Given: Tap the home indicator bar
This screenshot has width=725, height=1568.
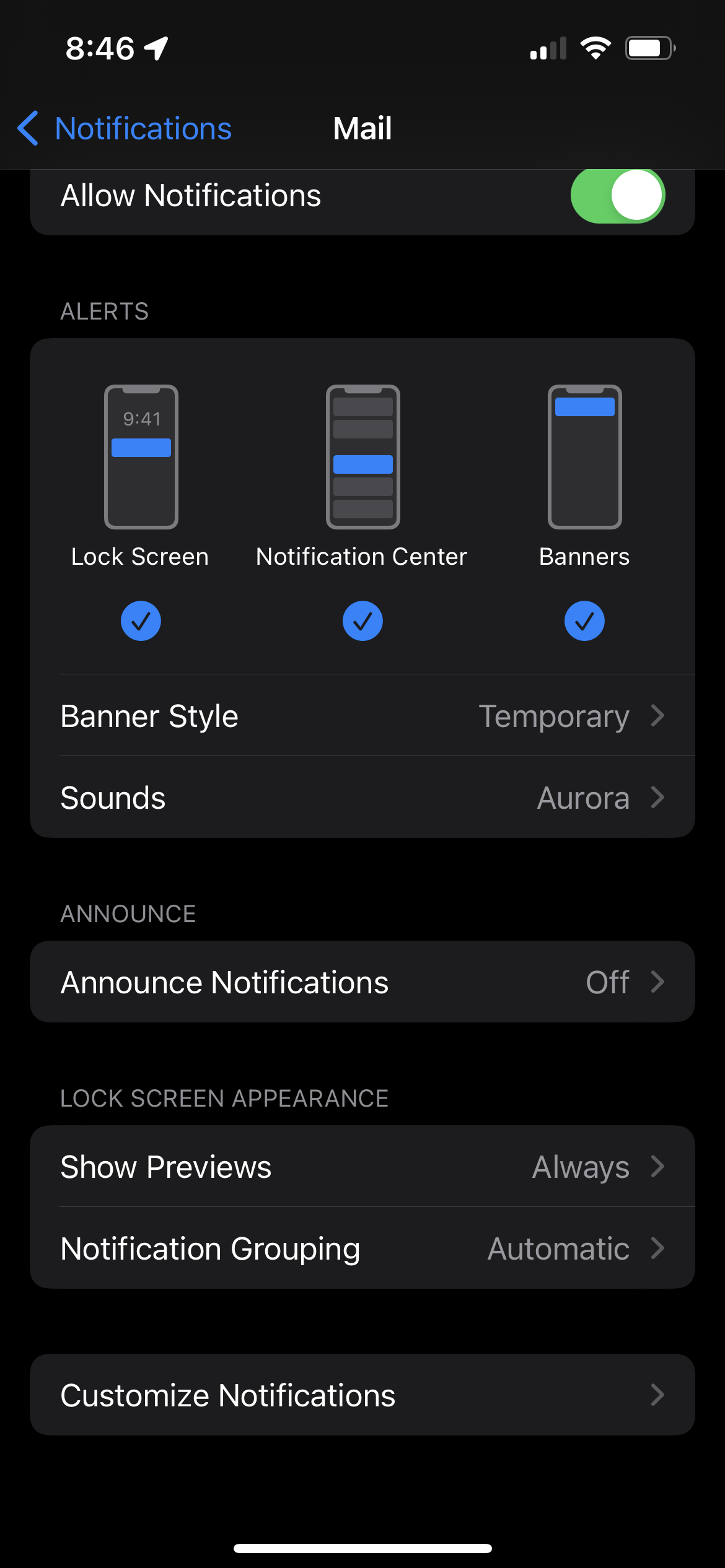Looking at the screenshot, I should point(362,1548).
